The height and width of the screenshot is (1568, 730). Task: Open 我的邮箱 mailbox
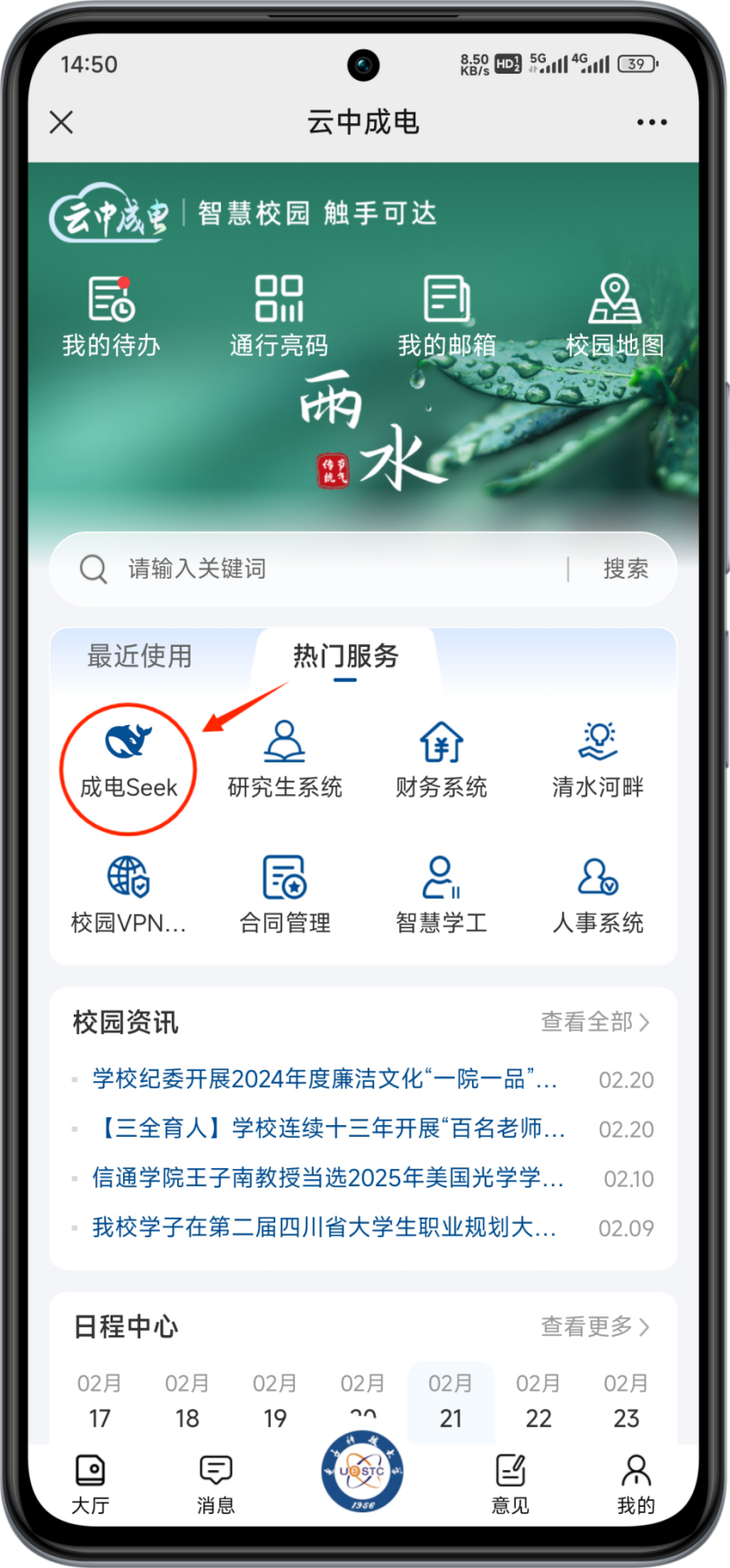point(447,316)
